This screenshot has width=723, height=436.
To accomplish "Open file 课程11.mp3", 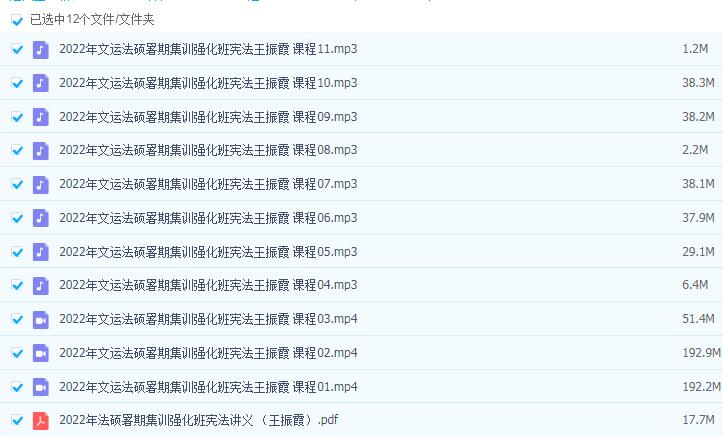I will (208, 49).
